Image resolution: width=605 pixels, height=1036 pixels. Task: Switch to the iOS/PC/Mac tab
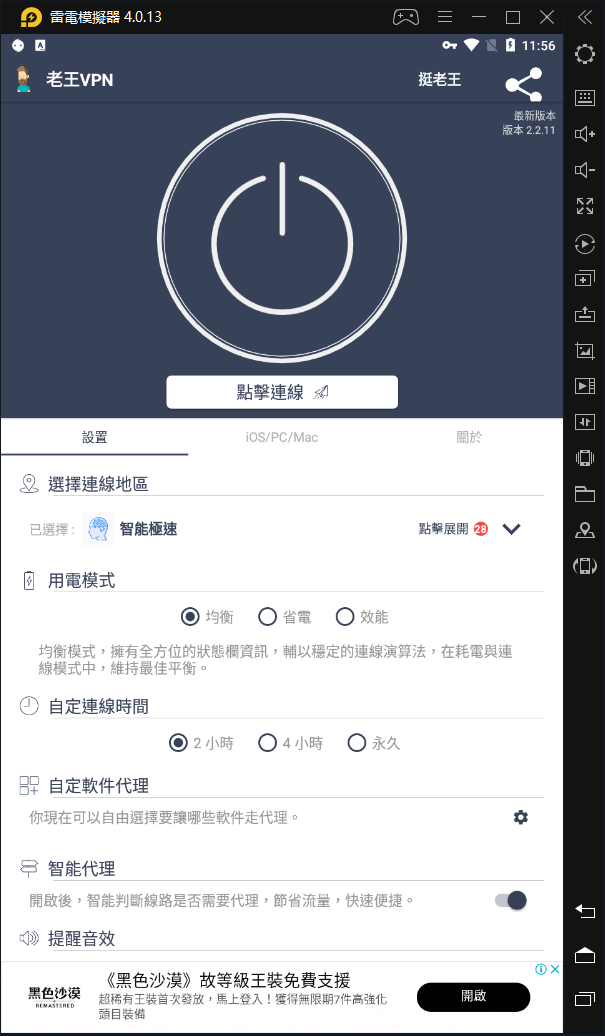click(x=282, y=437)
